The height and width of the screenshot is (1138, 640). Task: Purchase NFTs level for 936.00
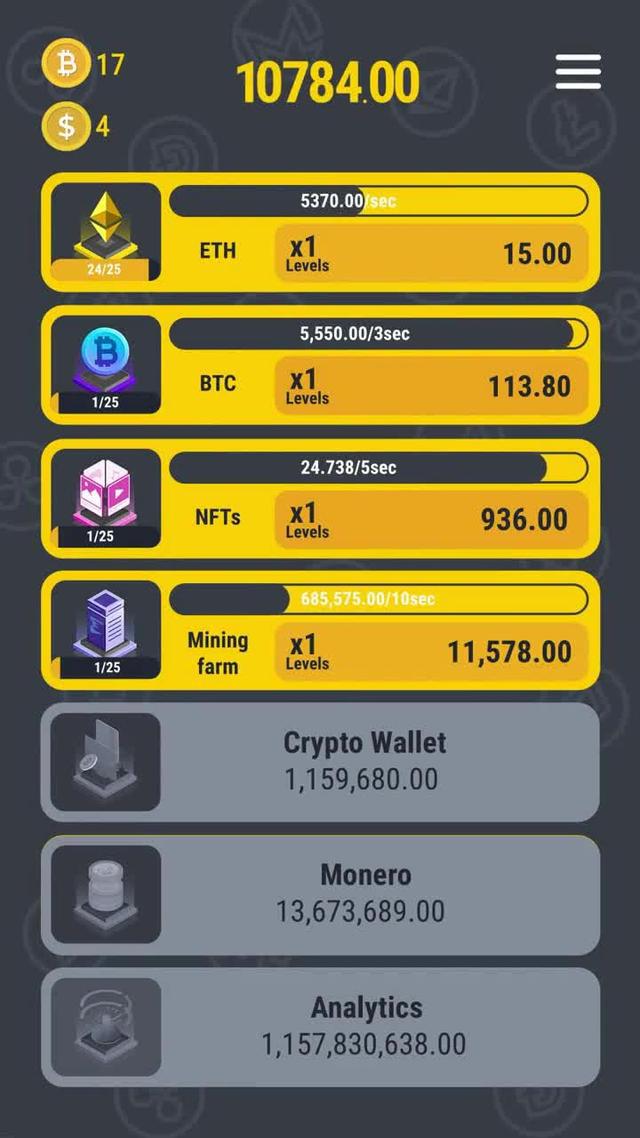tap(431, 519)
